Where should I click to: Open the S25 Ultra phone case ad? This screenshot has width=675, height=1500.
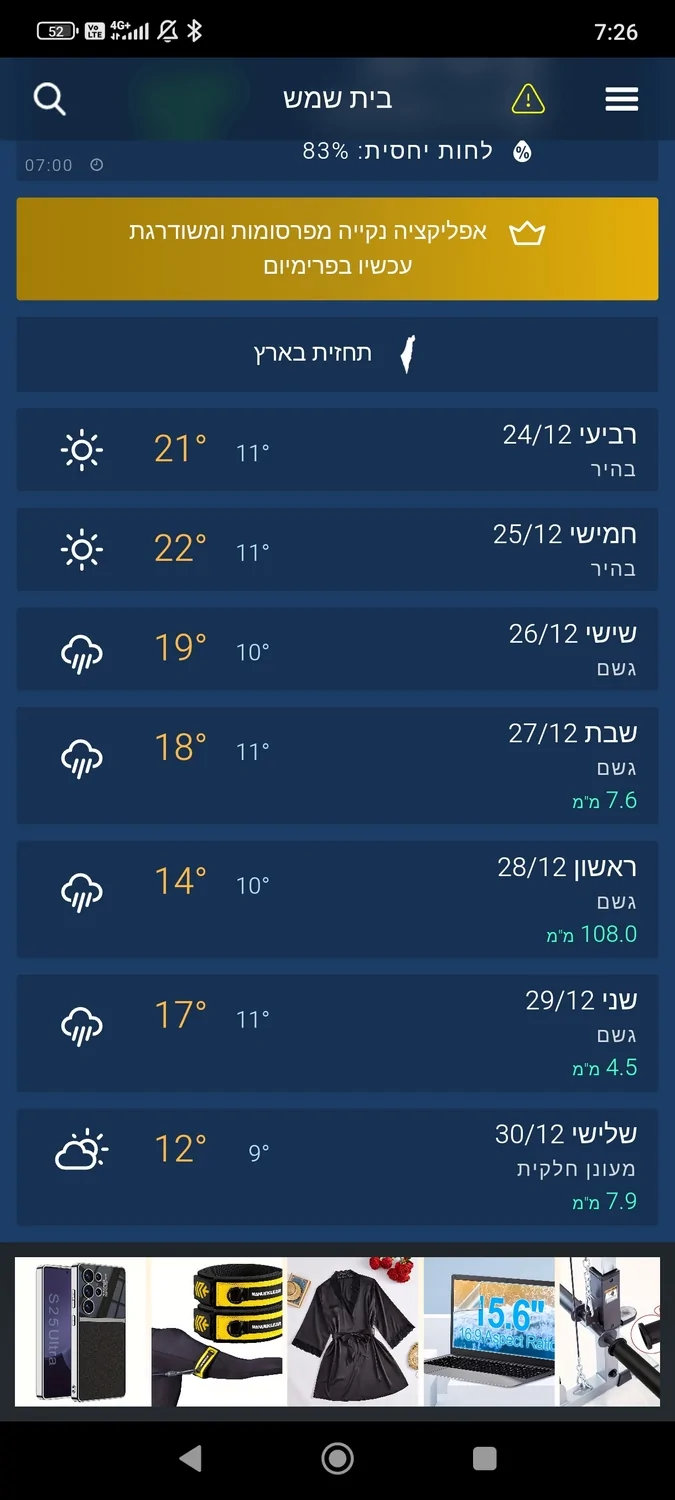[x=80, y=1332]
